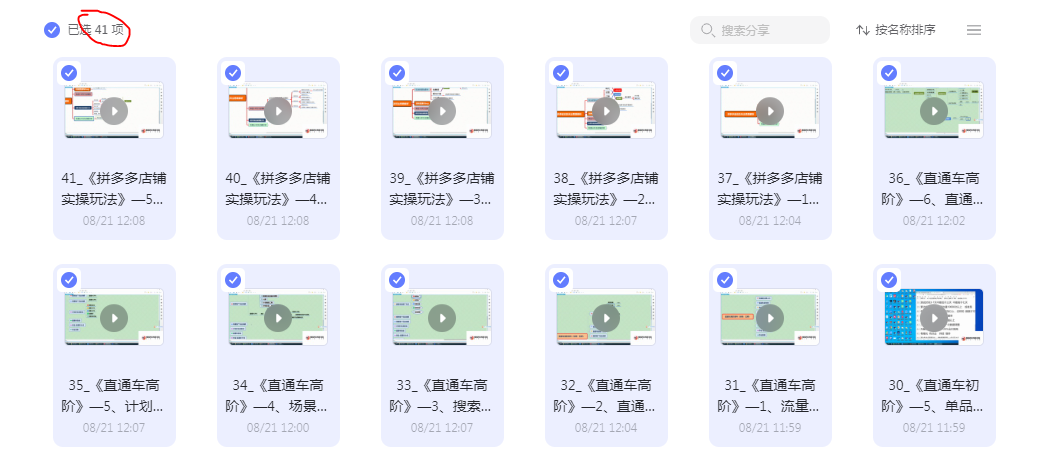Open video 41_《拼多多店铺实操玩法》
1039x461 pixels.
click(114, 110)
